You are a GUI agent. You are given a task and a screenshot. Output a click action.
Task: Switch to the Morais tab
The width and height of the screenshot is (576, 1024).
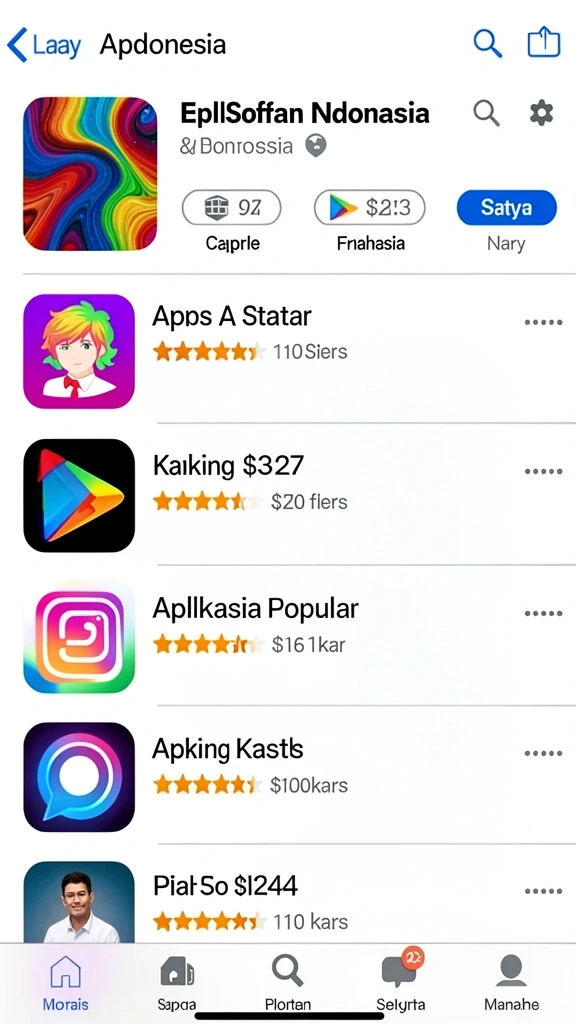point(65,982)
